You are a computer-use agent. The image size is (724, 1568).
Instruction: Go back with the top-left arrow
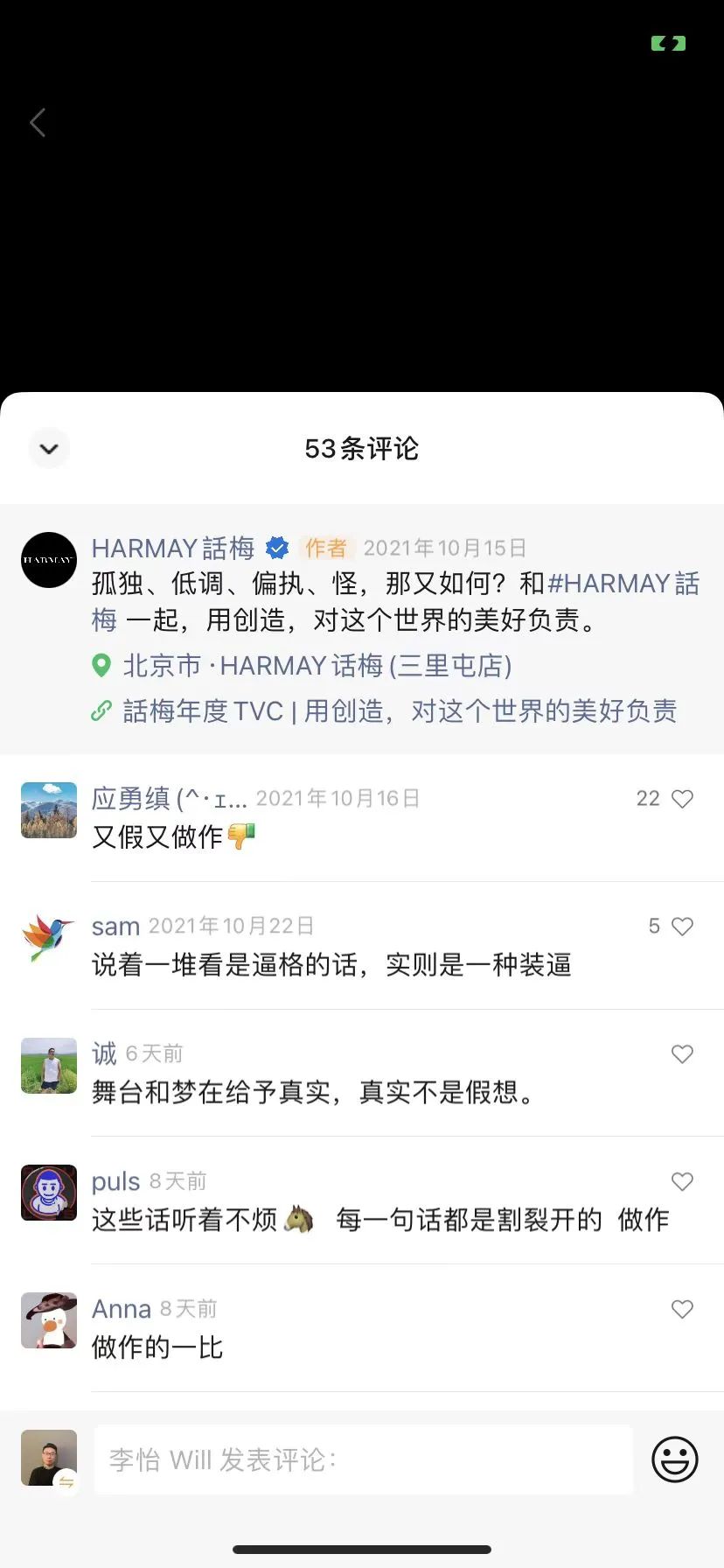tap(38, 123)
